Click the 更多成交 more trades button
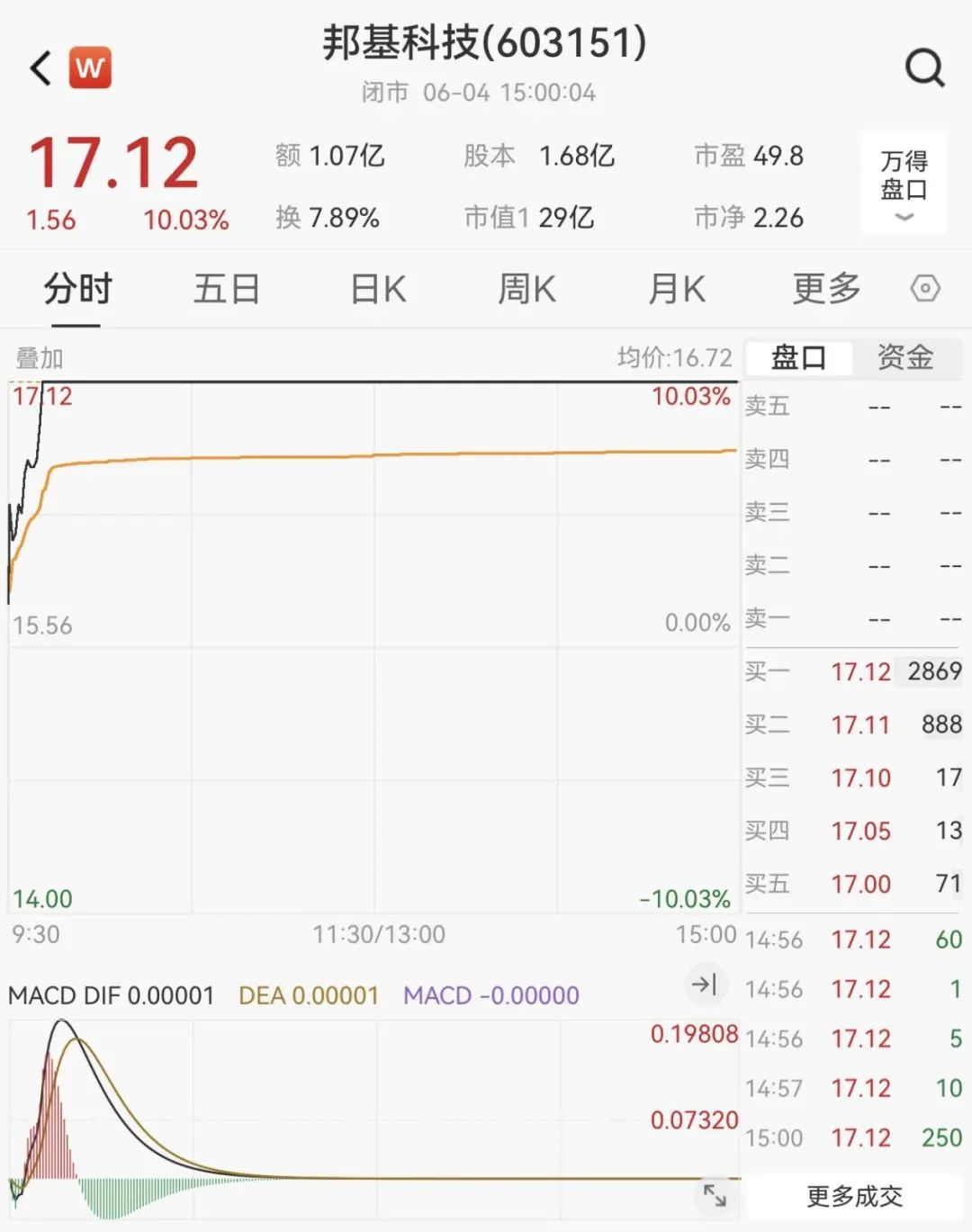 coord(852,1197)
